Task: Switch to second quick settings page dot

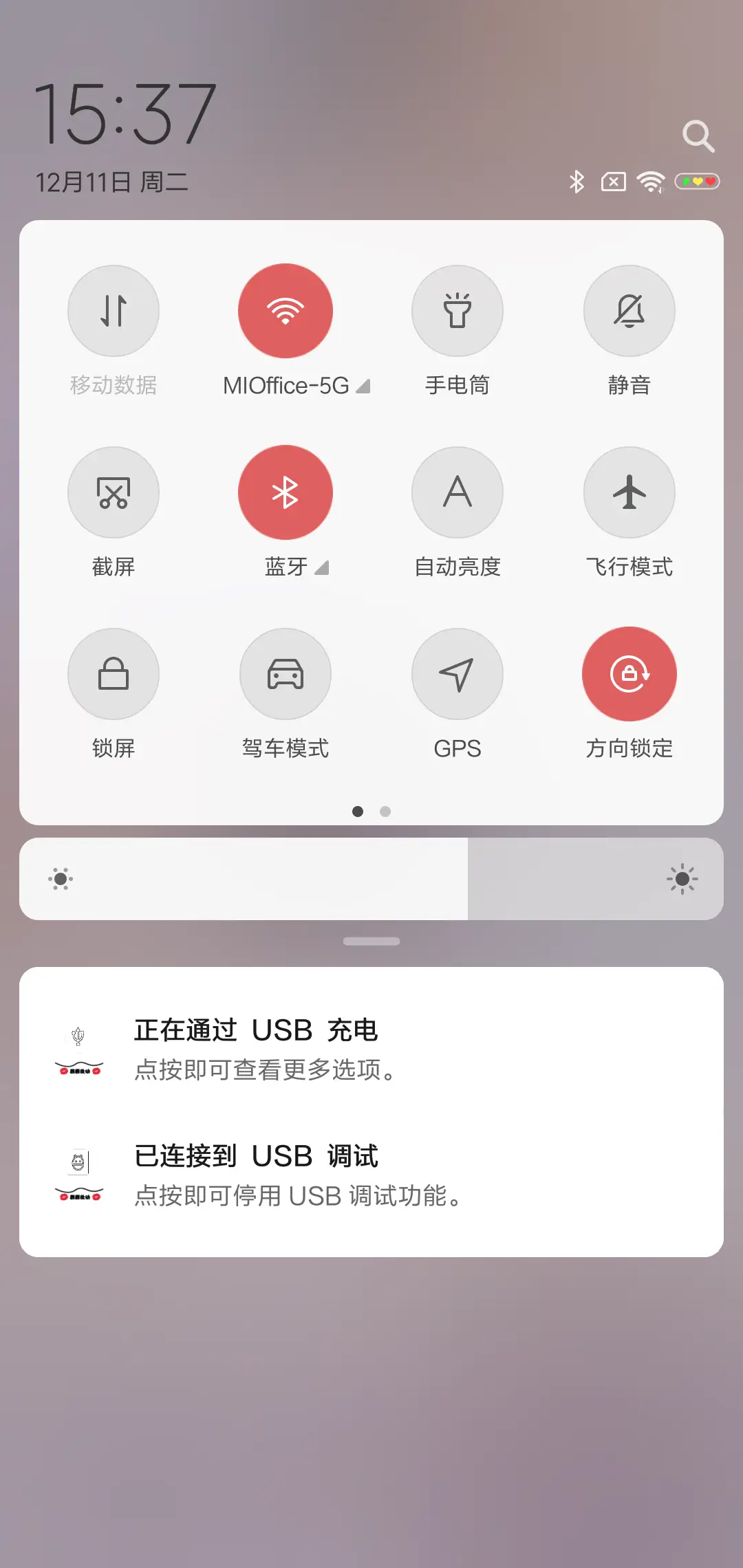Action: pyautogui.click(x=385, y=812)
